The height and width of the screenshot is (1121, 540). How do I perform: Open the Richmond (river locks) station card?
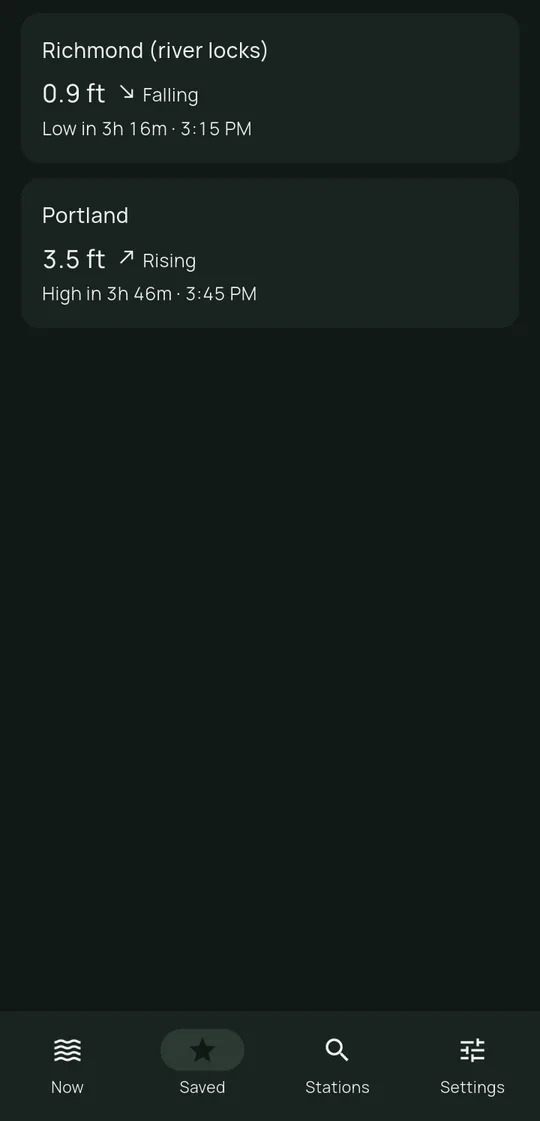click(x=270, y=88)
